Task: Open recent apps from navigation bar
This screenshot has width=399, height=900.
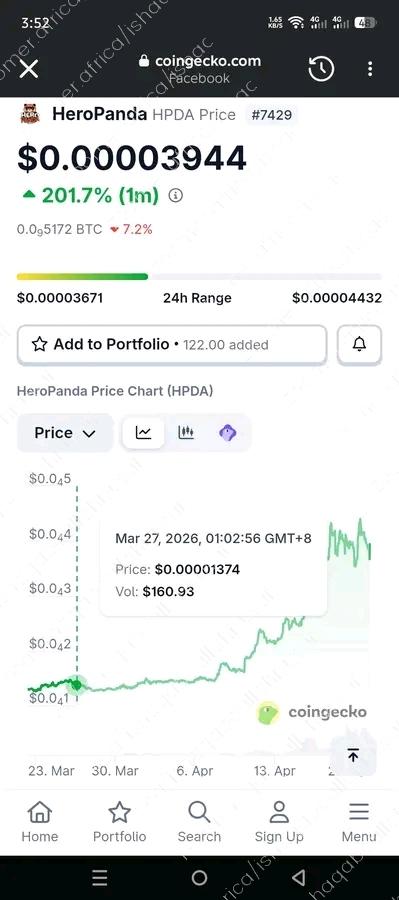Action: click(100, 878)
